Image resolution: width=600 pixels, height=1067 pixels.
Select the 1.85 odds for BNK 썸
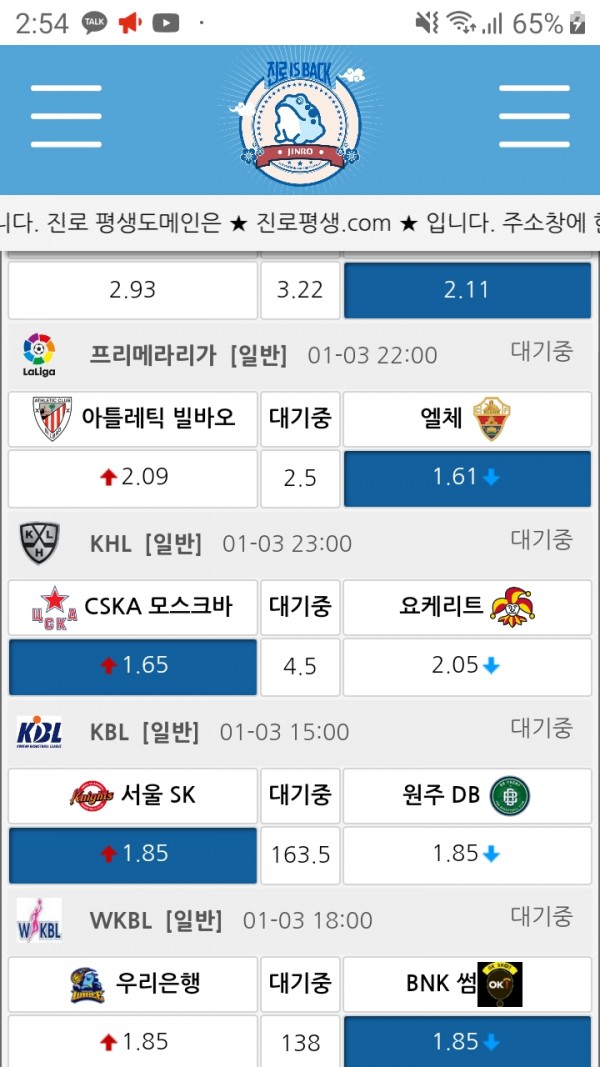[466, 1042]
